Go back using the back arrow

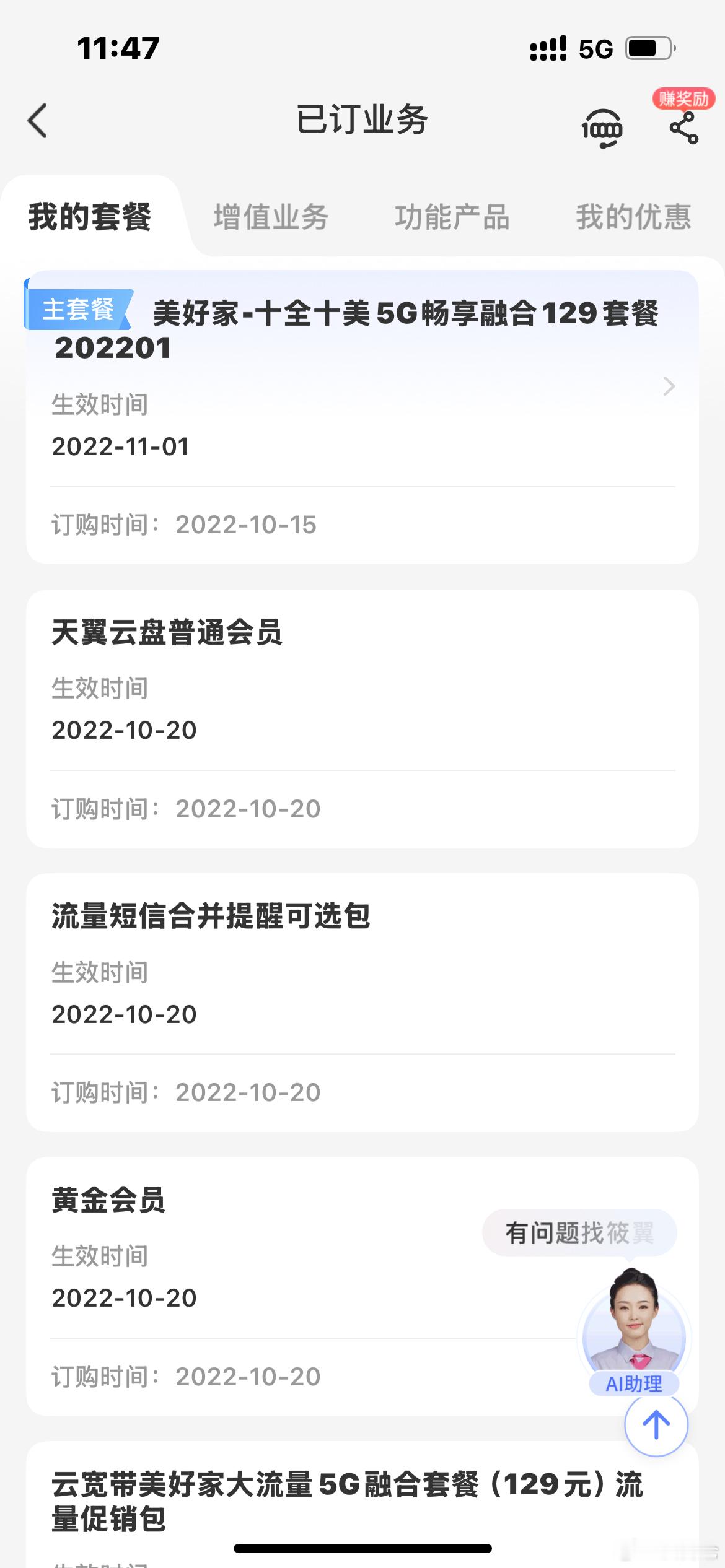[x=37, y=121]
